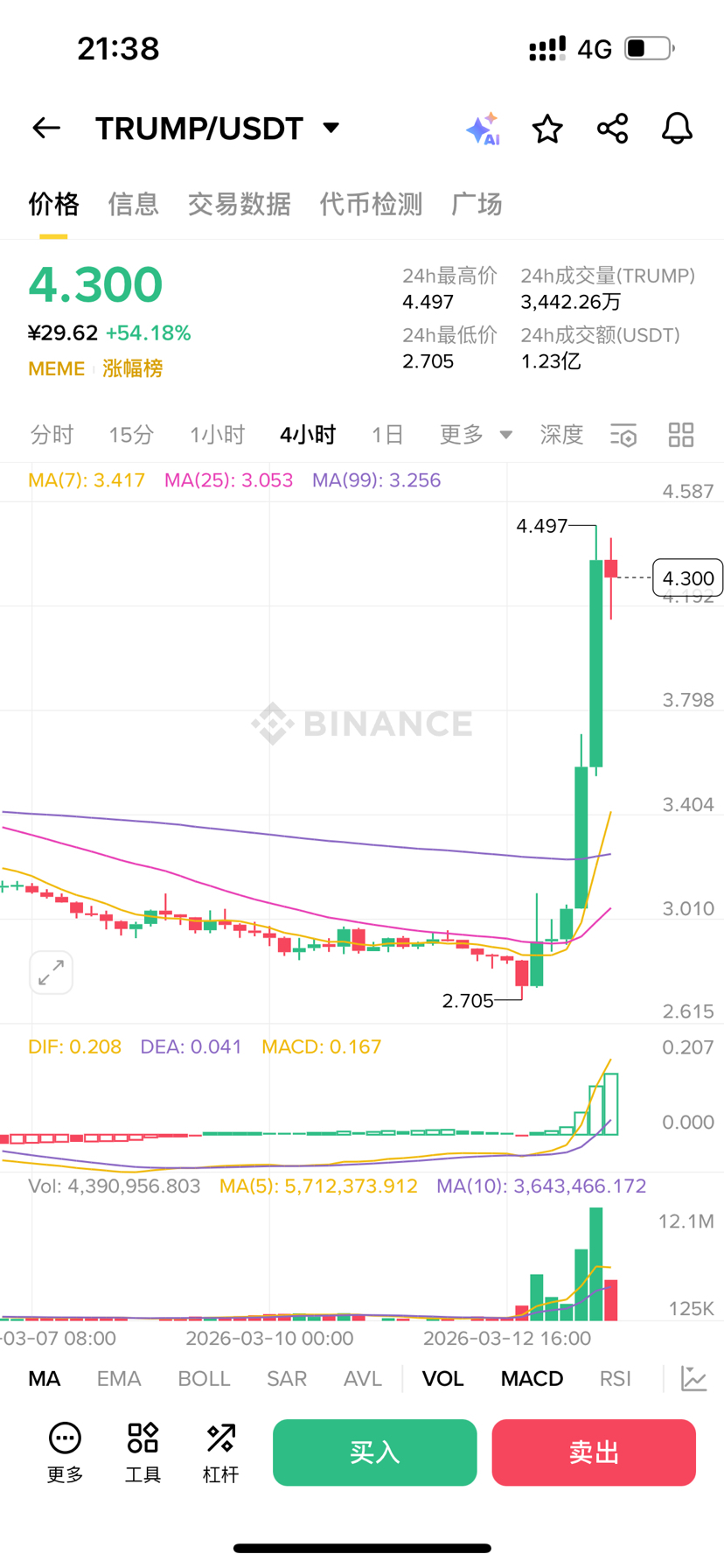Select the BOLL indicator
724x1568 pixels.
pos(204,1379)
